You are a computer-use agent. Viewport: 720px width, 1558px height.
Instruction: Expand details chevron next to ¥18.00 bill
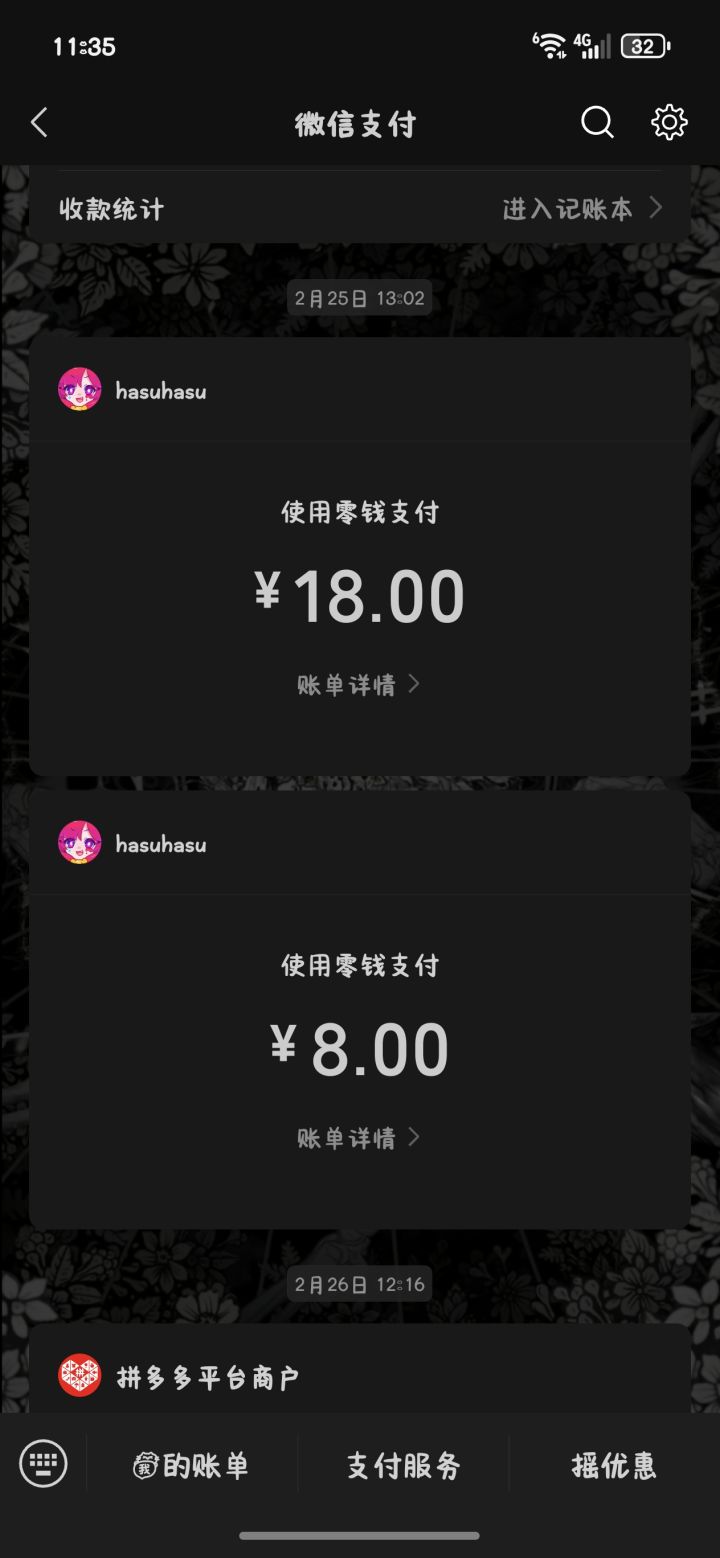[414, 684]
